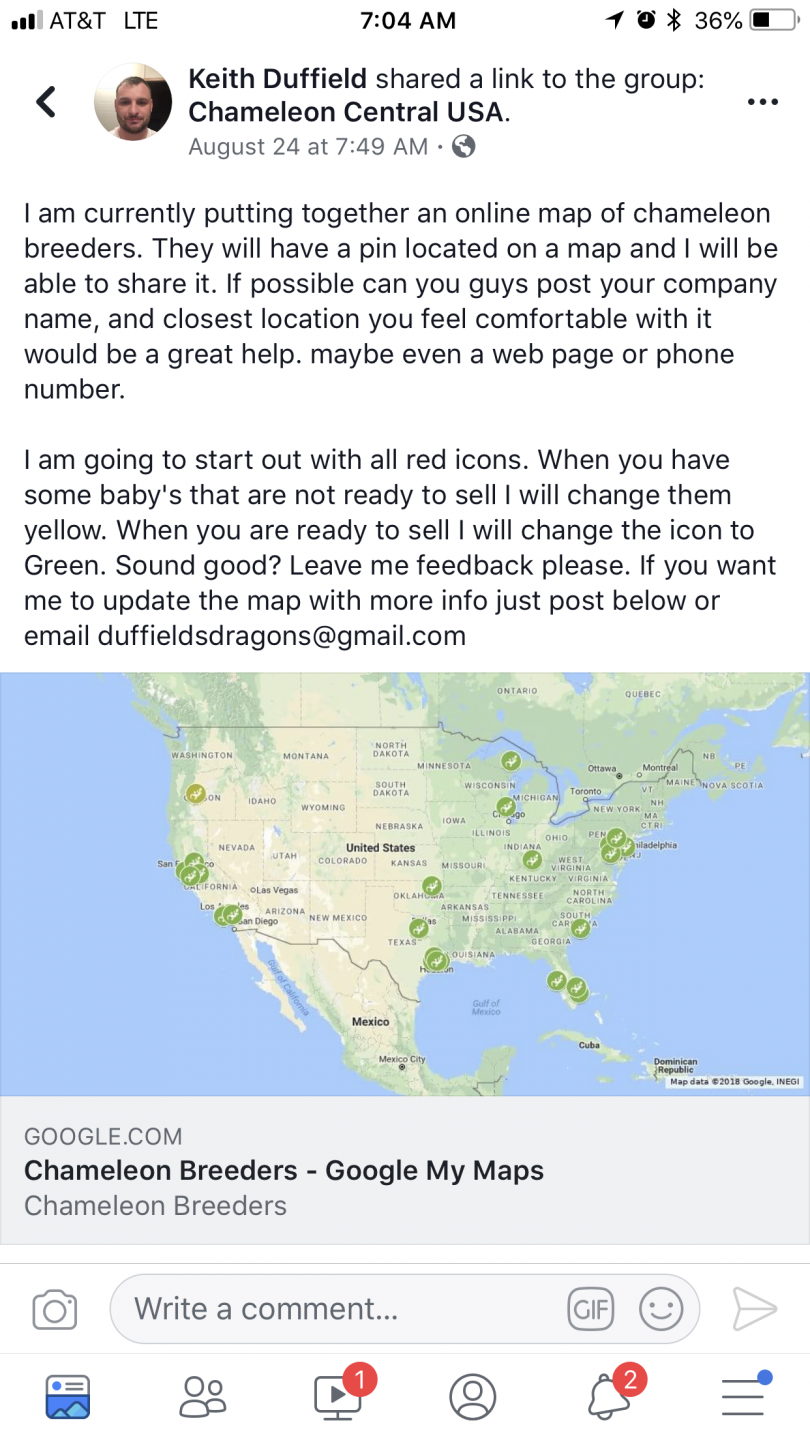Open the Watch videos tab
The height and width of the screenshot is (1440, 810).
[x=338, y=1396]
